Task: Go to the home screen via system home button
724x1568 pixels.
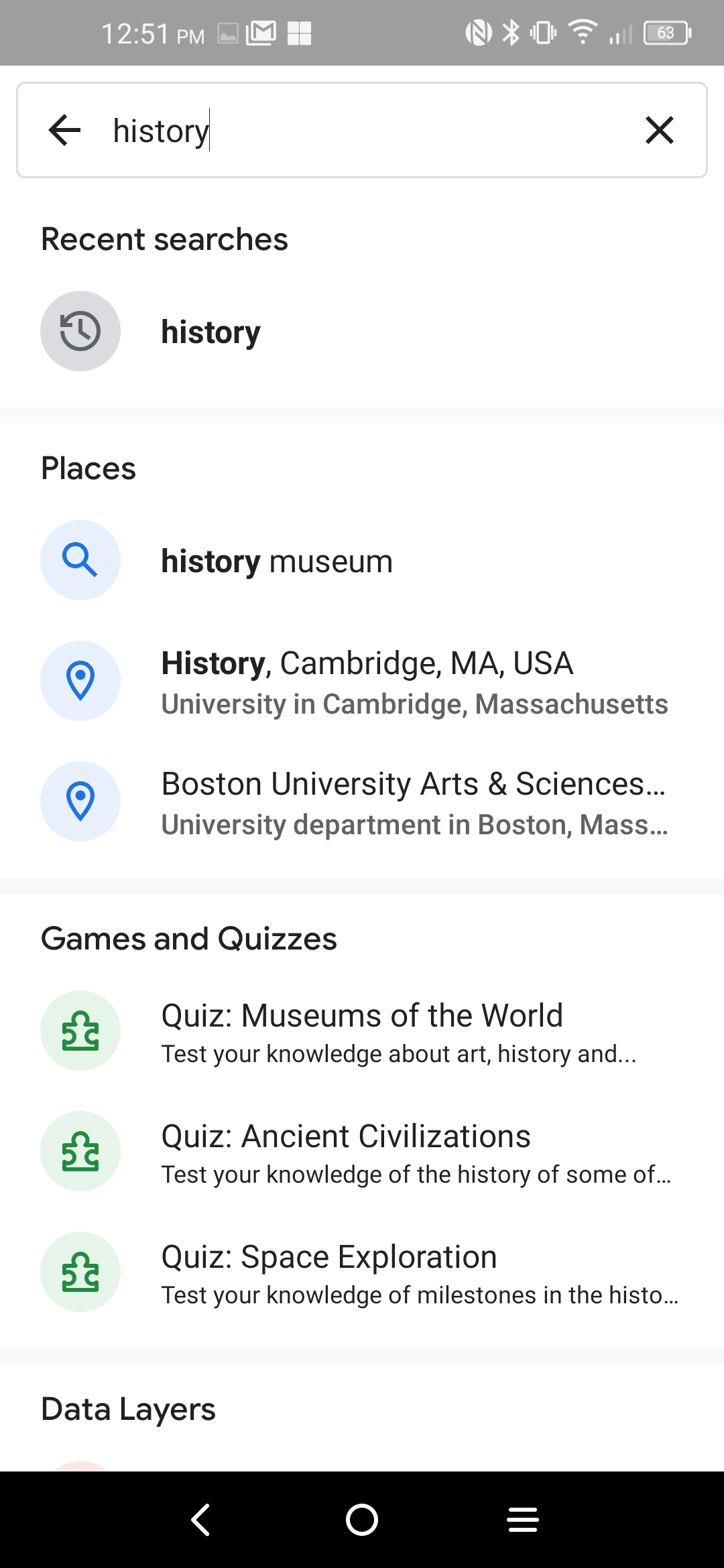Action: [362, 1519]
